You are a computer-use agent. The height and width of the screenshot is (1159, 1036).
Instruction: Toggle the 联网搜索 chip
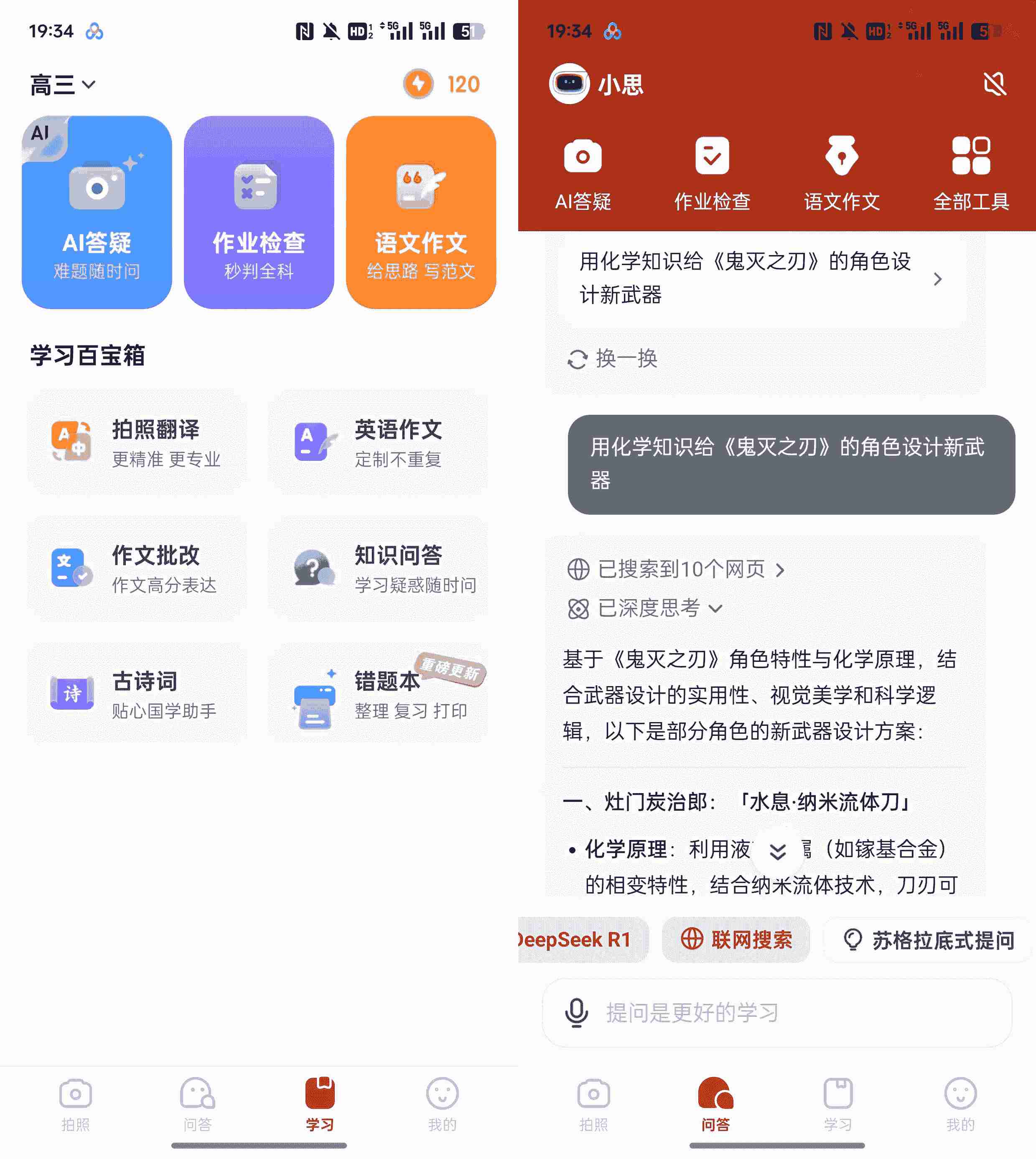tap(736, 940)
